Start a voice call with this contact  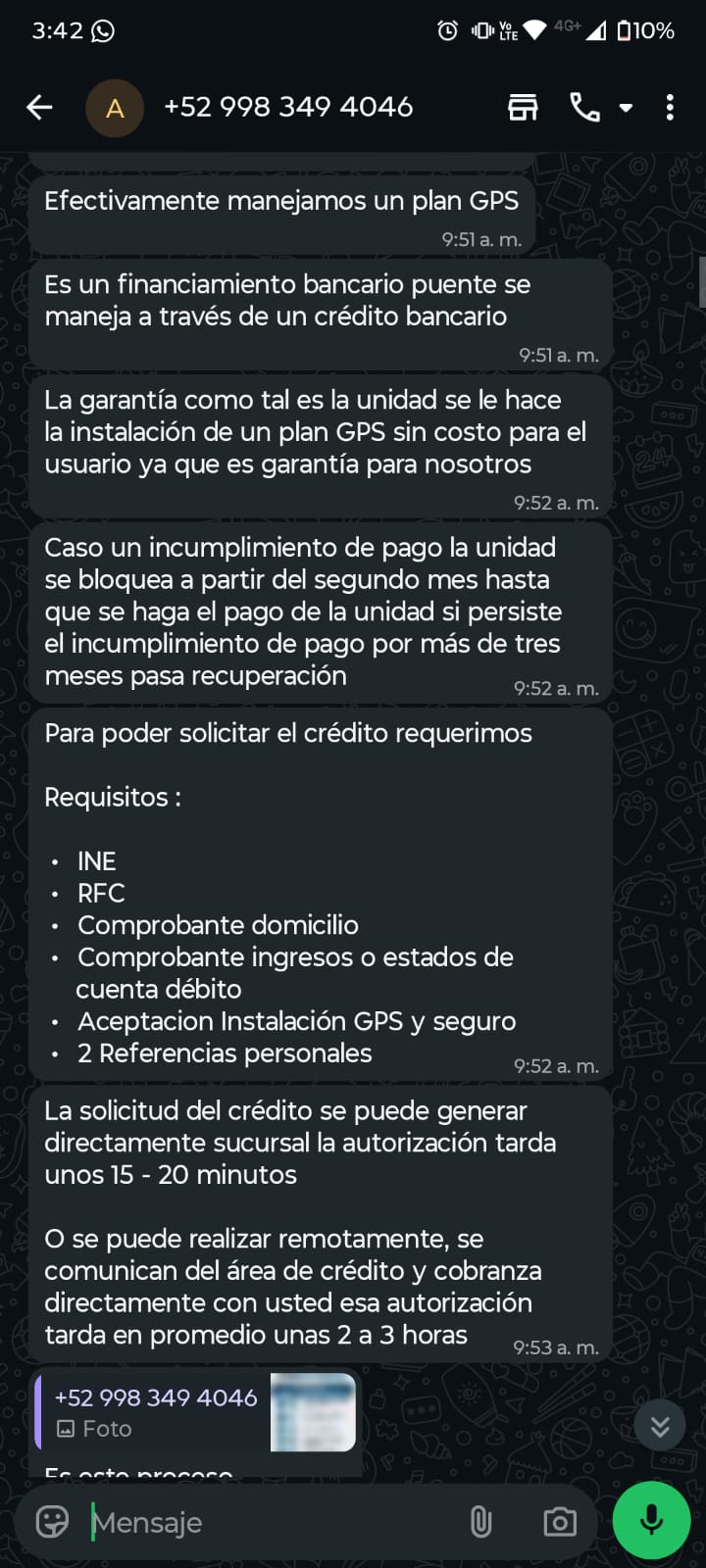click(x=585, y=107)
